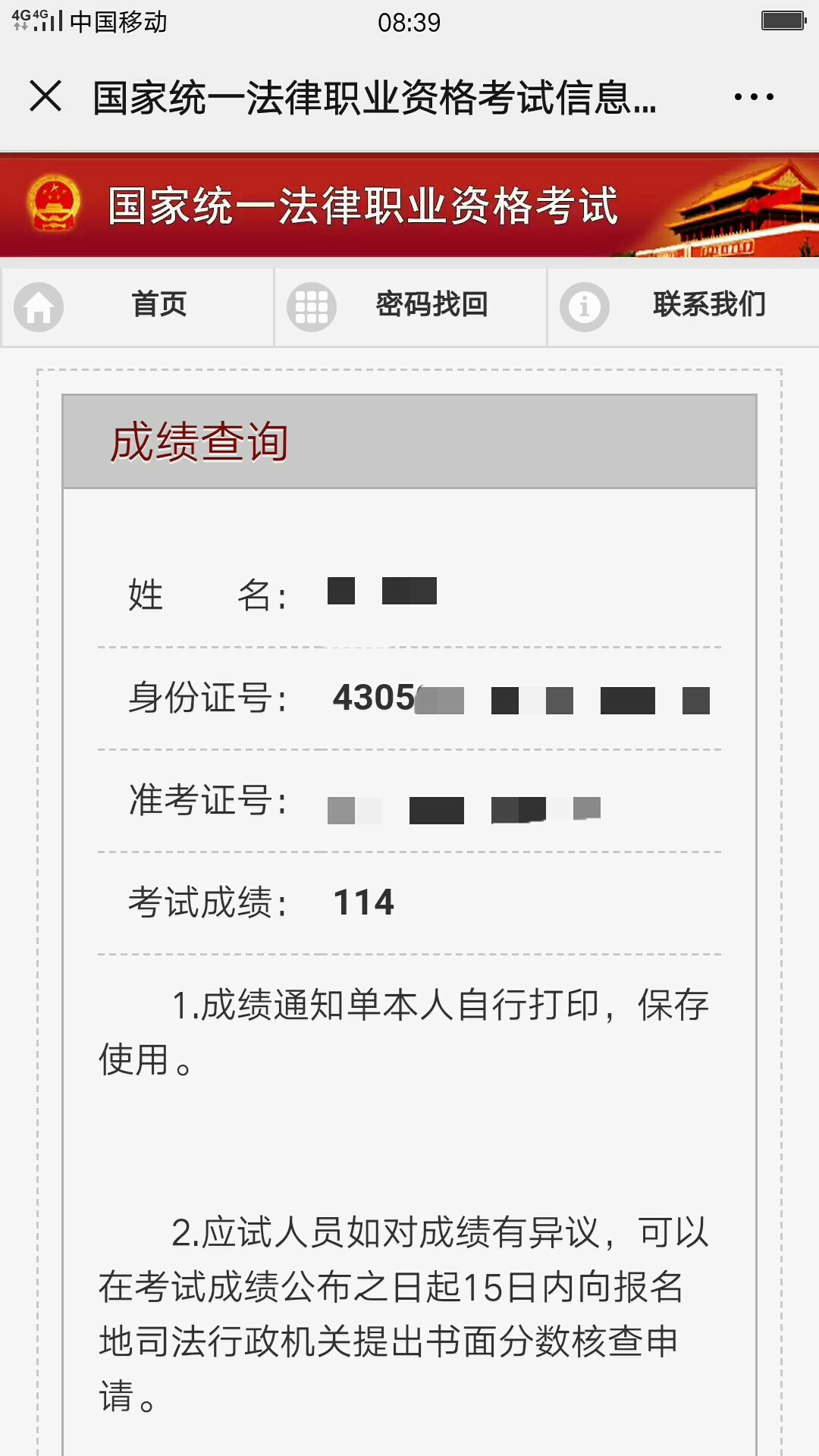
Task: Open 密码找回 password recovery
Action: 411,306
